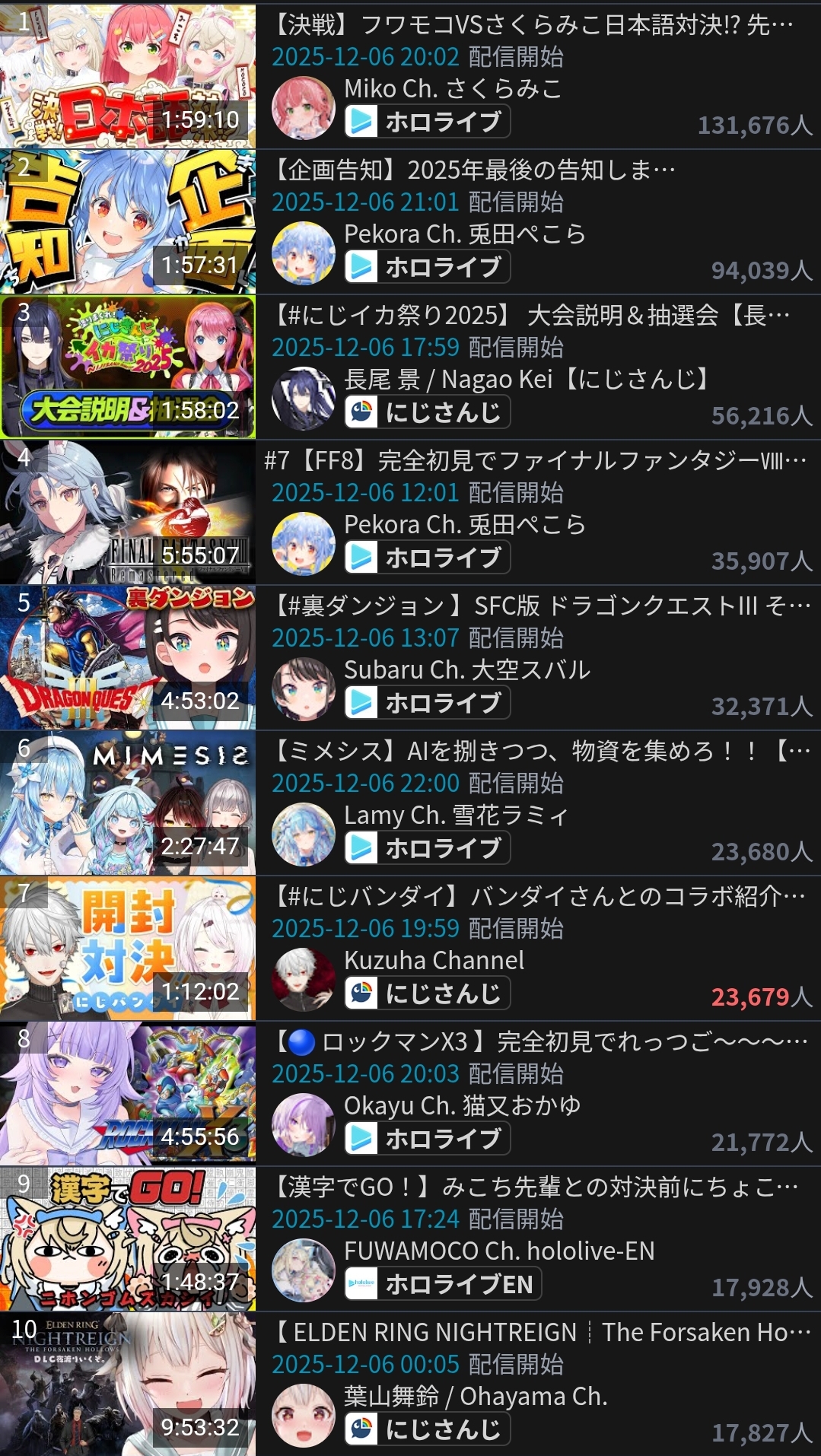The image size is (821, 1456).
Task: Open Pekora's 企画告知 stream thumbnail
Action: (128, 221)
